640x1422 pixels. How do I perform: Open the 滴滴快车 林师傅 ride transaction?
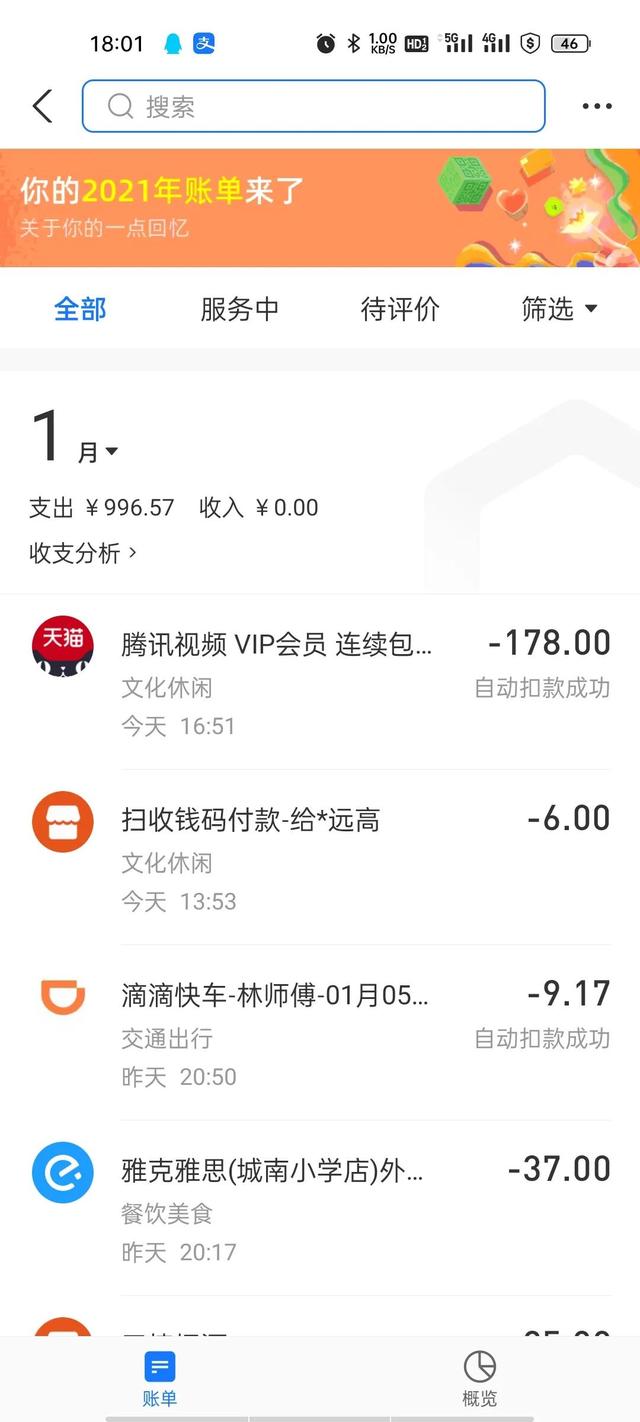320,1033
